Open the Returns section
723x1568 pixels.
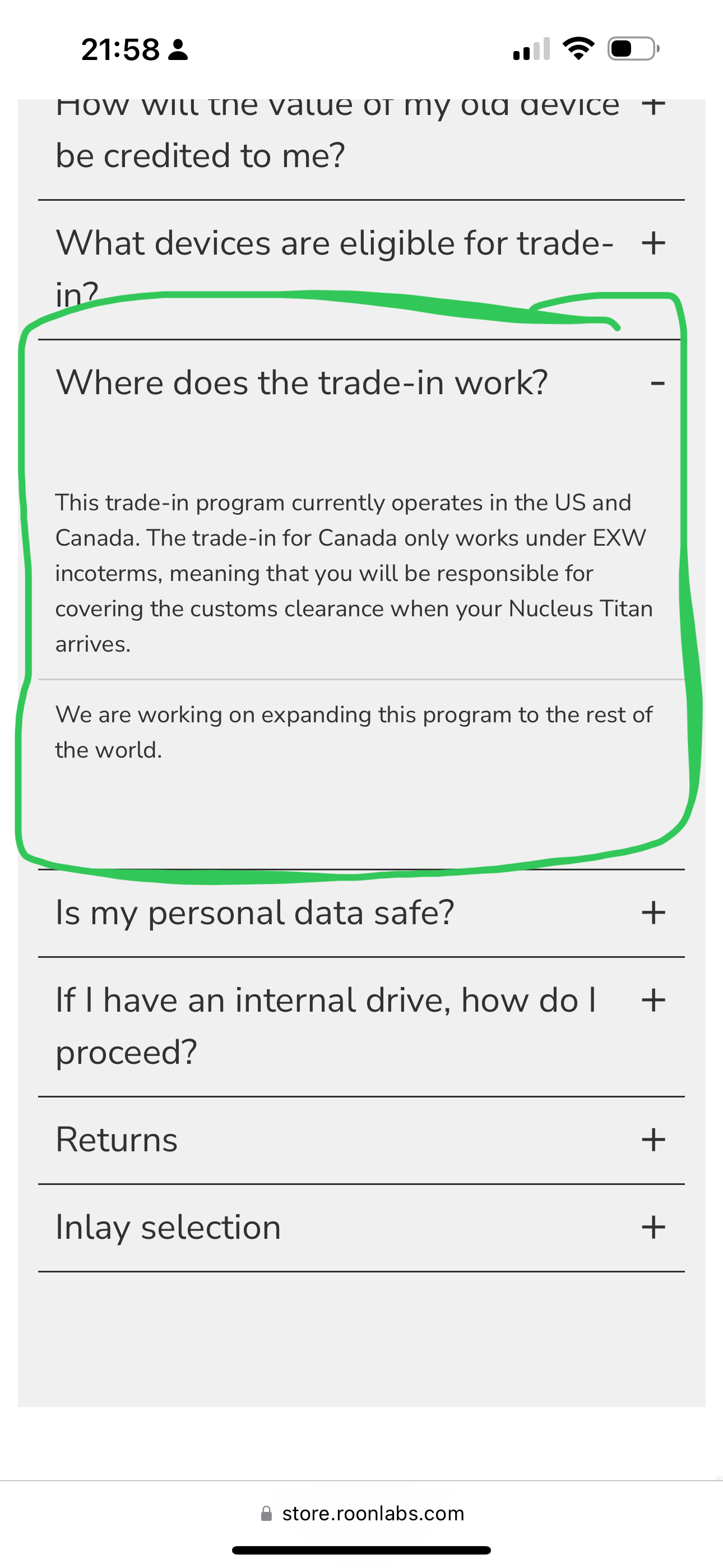(361, 1140)
